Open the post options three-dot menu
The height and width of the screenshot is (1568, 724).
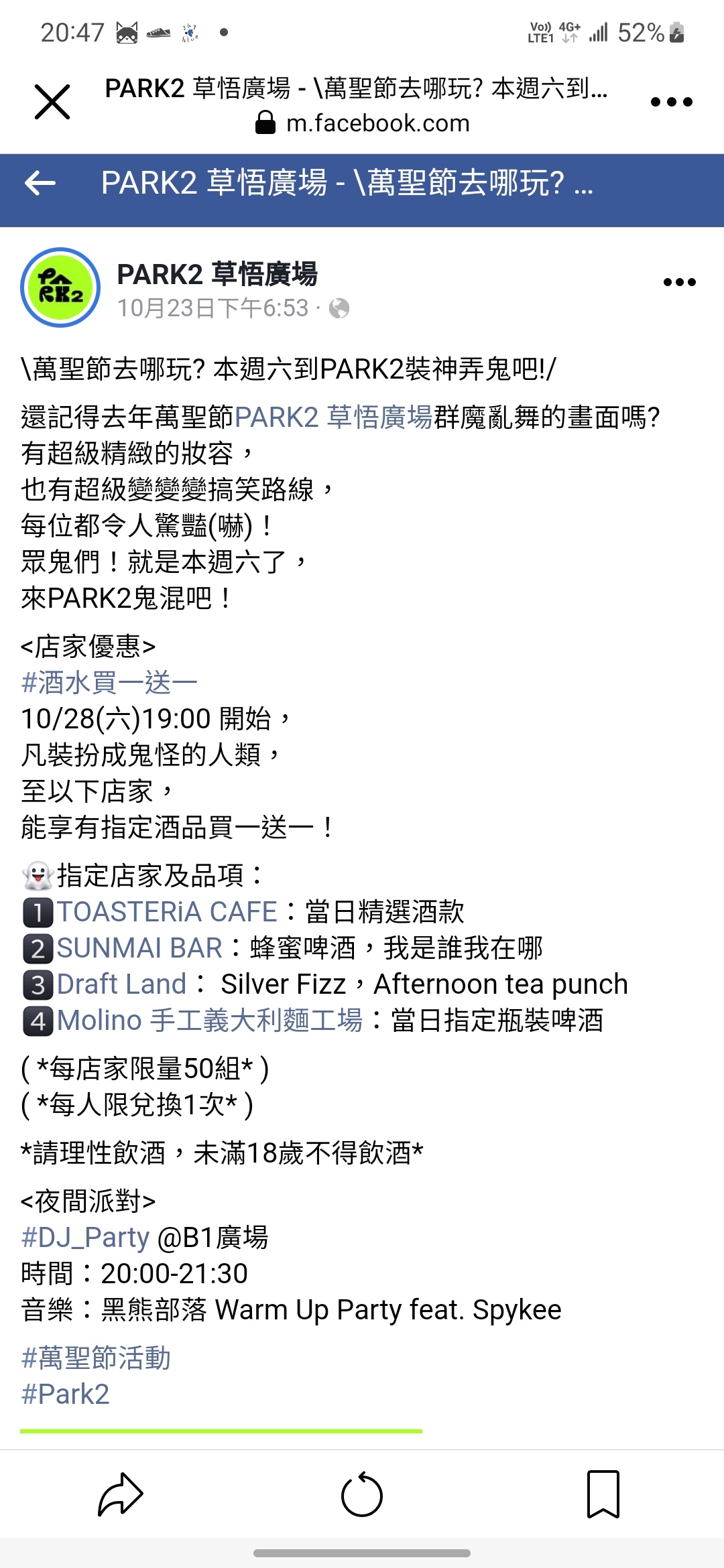coord(679,282)
